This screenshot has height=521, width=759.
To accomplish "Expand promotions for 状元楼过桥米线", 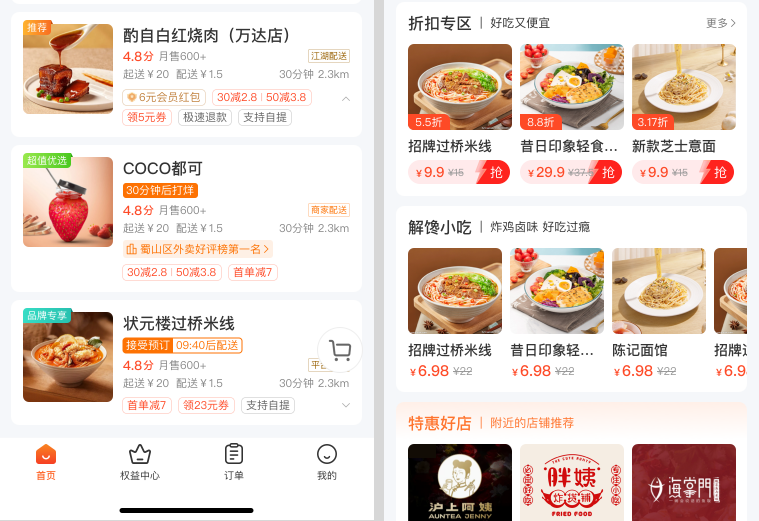I will tap(346, 405).
